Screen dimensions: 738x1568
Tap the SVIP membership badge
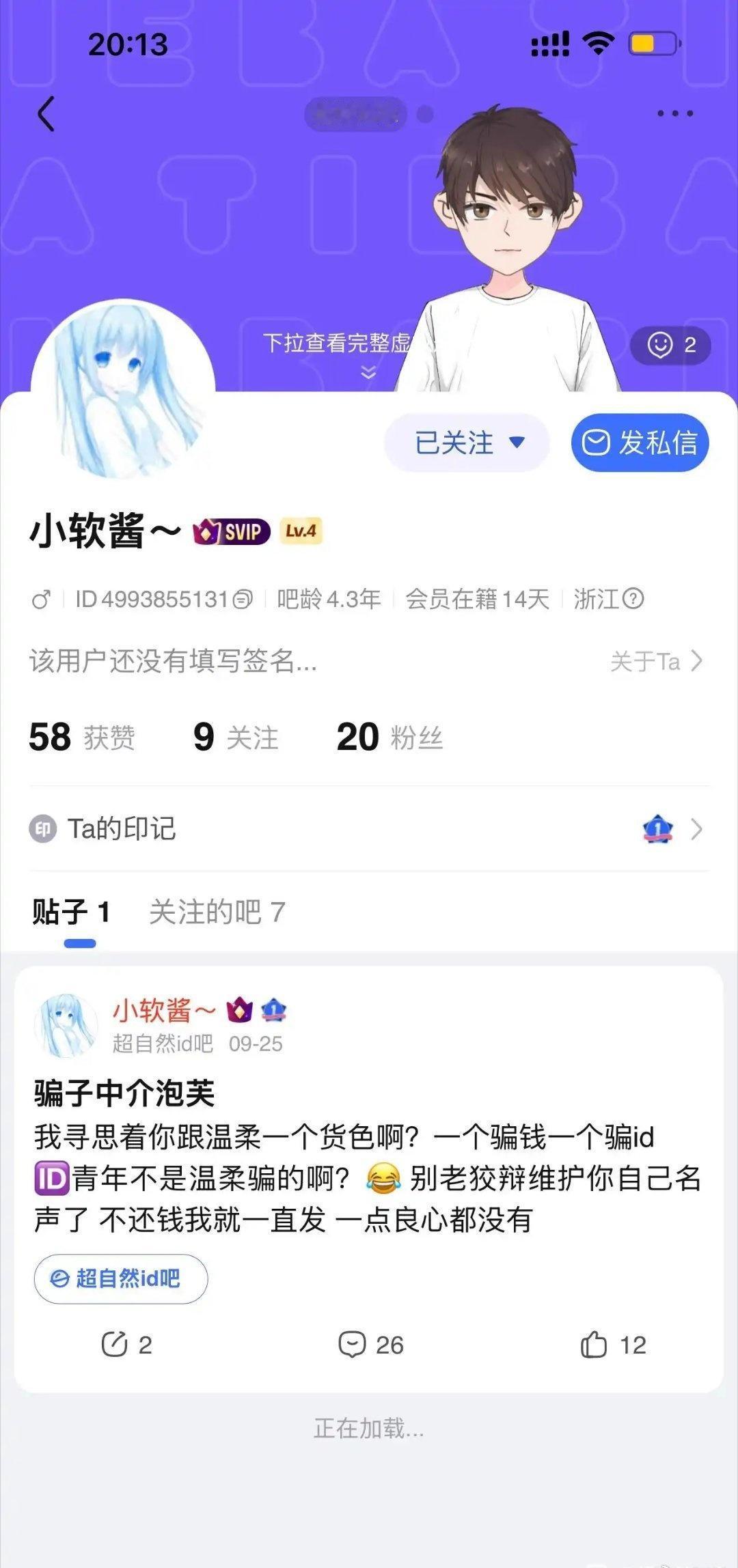[x=230, y=532]
